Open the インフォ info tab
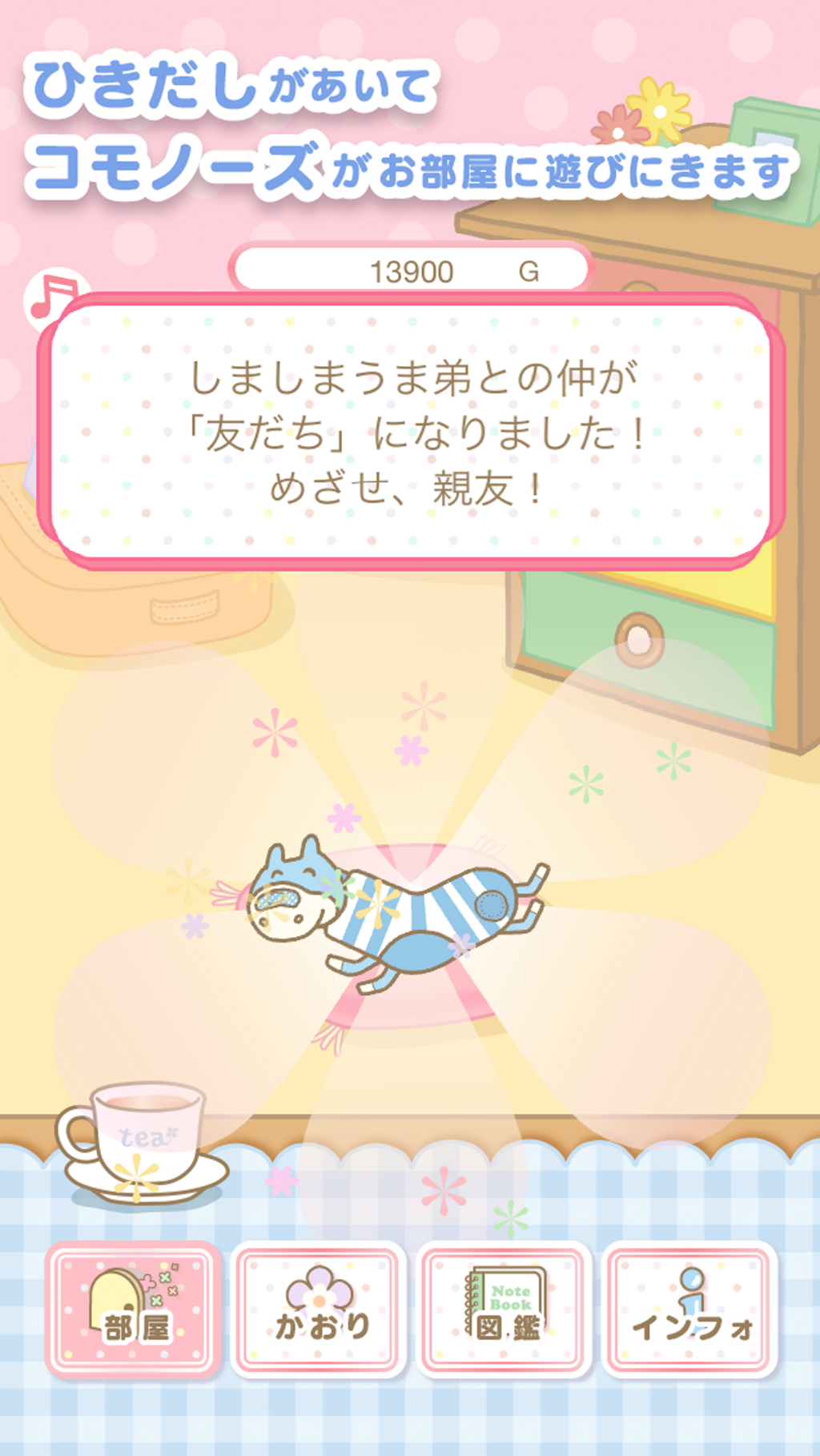The image size is (820, 1456). pos(690,1309)
